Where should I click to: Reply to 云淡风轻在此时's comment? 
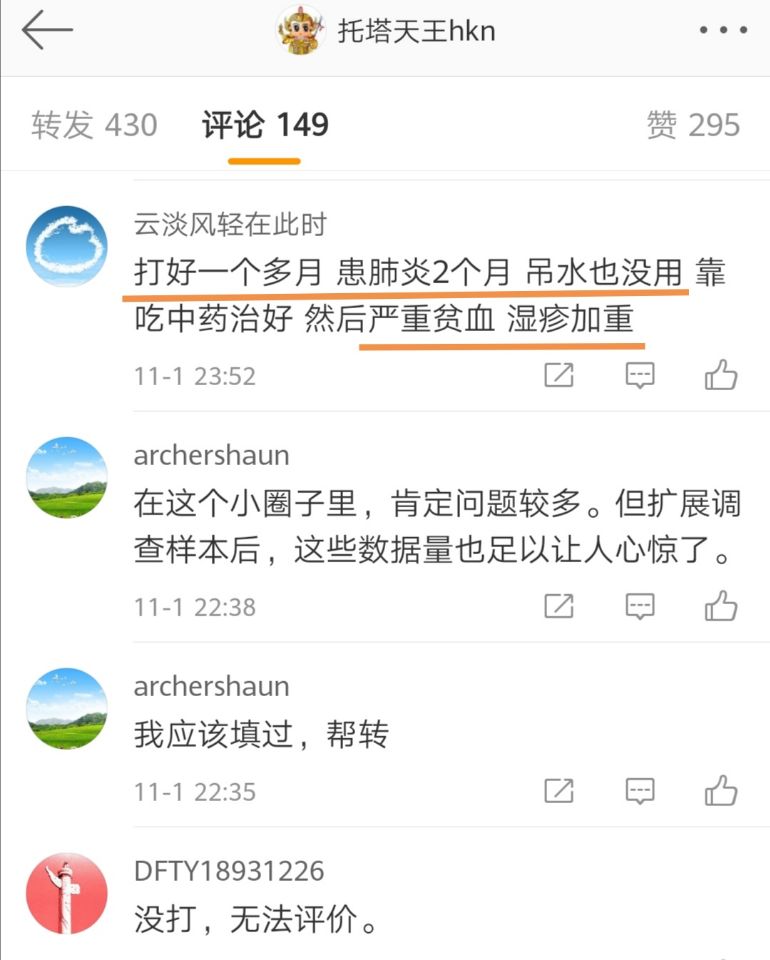640,376
